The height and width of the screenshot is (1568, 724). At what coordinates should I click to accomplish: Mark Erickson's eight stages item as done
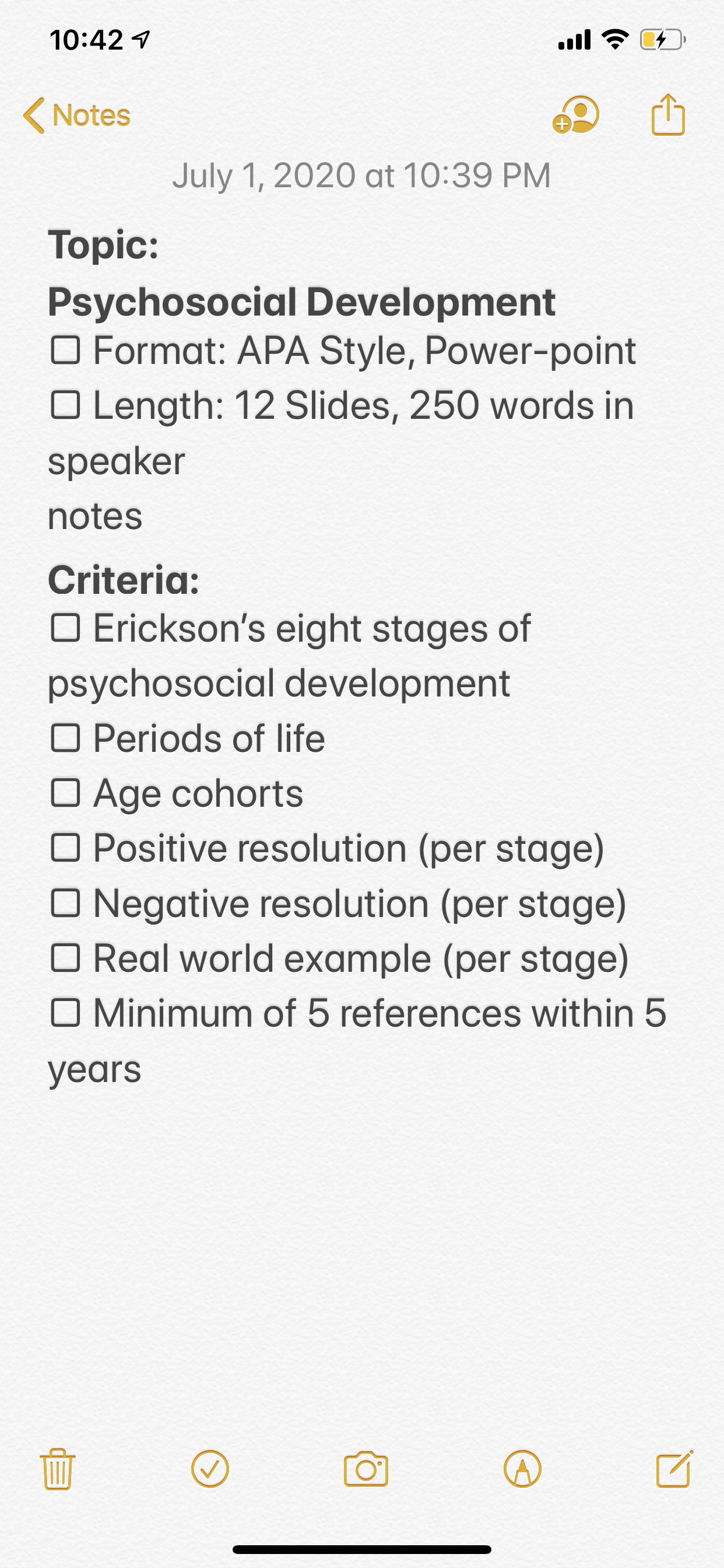coord(65,628)
